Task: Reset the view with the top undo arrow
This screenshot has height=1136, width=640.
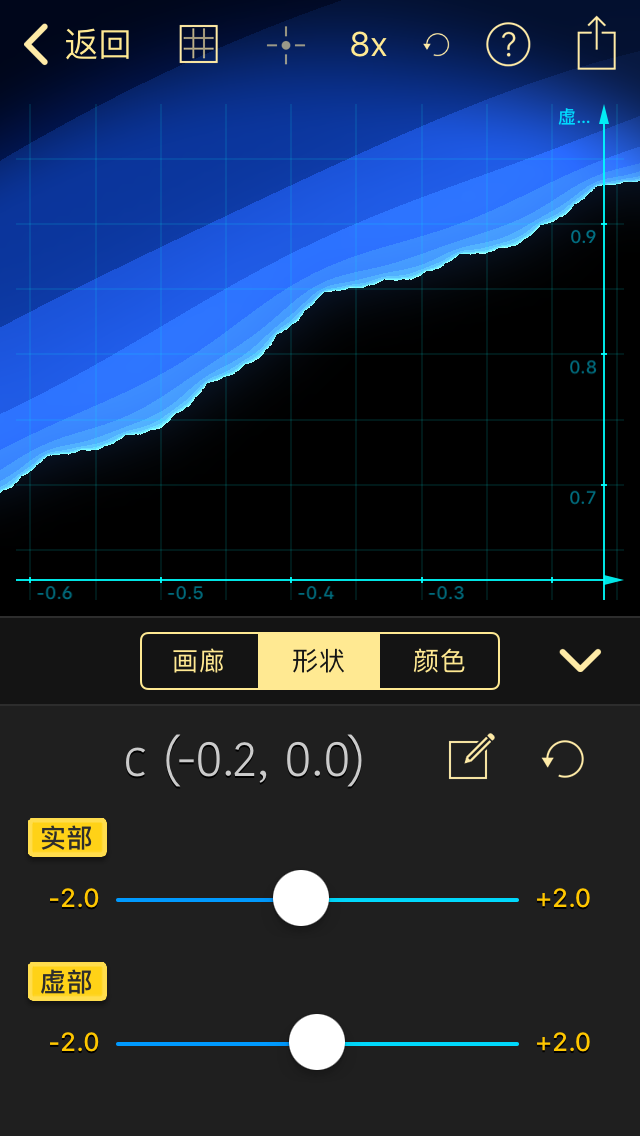Action: 436,46
